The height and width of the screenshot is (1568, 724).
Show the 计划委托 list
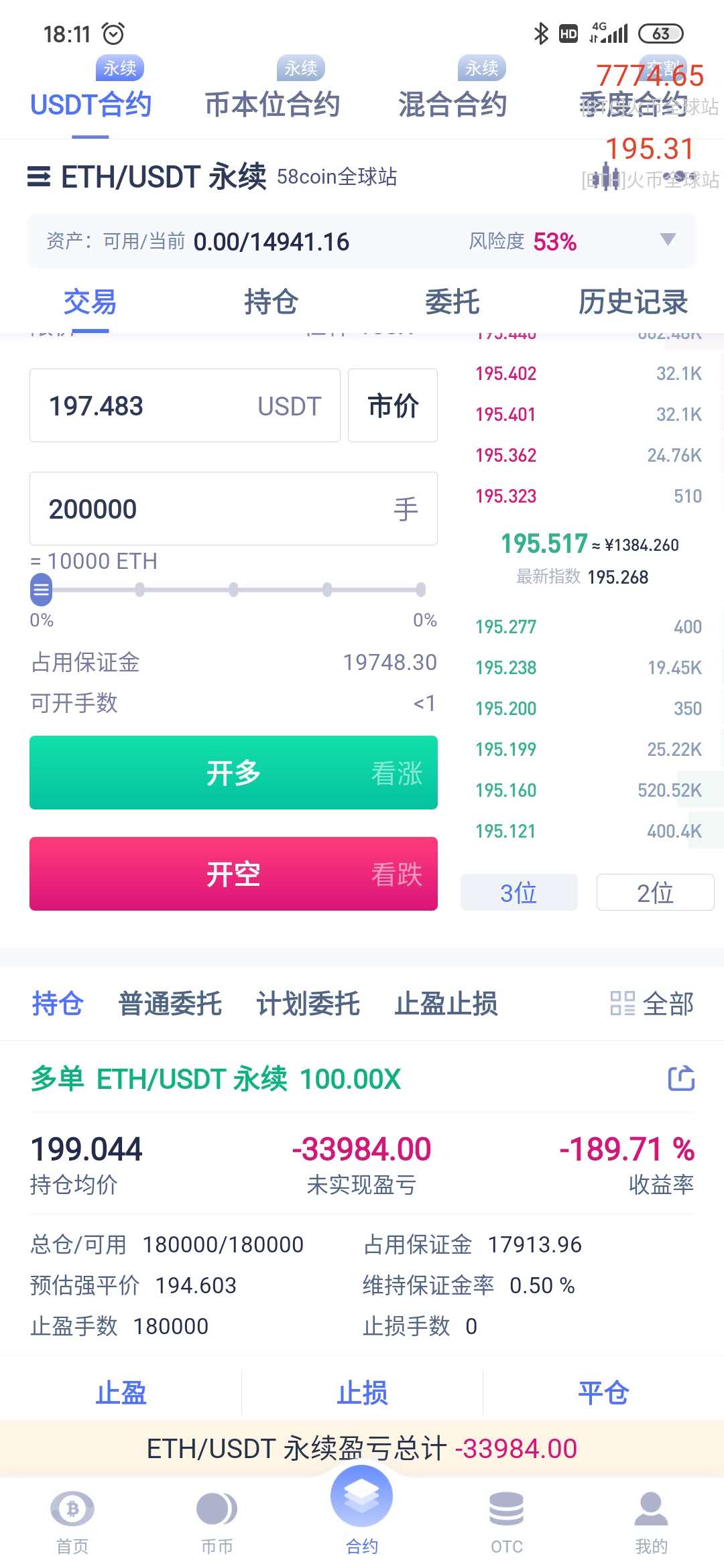tap(308, 1004)
